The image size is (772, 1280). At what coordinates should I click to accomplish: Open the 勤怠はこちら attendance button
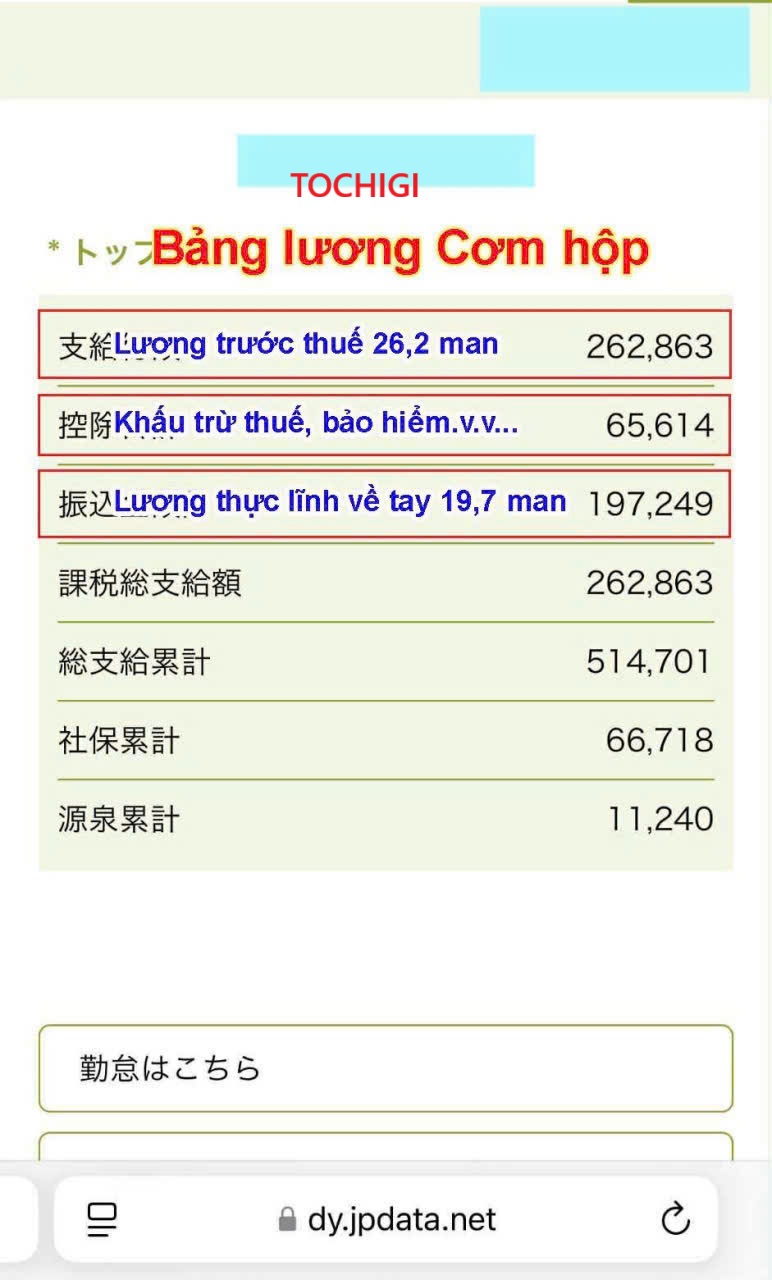point(385,1068)
